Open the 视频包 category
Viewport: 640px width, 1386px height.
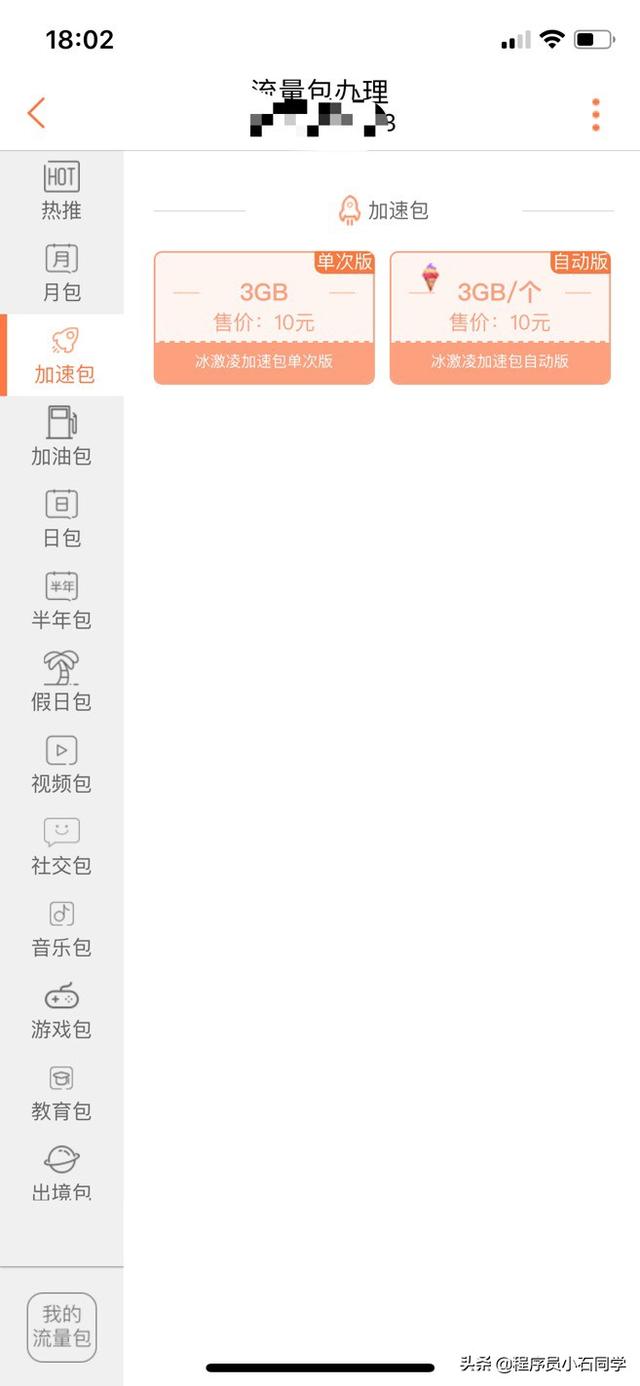pos(61,765)
